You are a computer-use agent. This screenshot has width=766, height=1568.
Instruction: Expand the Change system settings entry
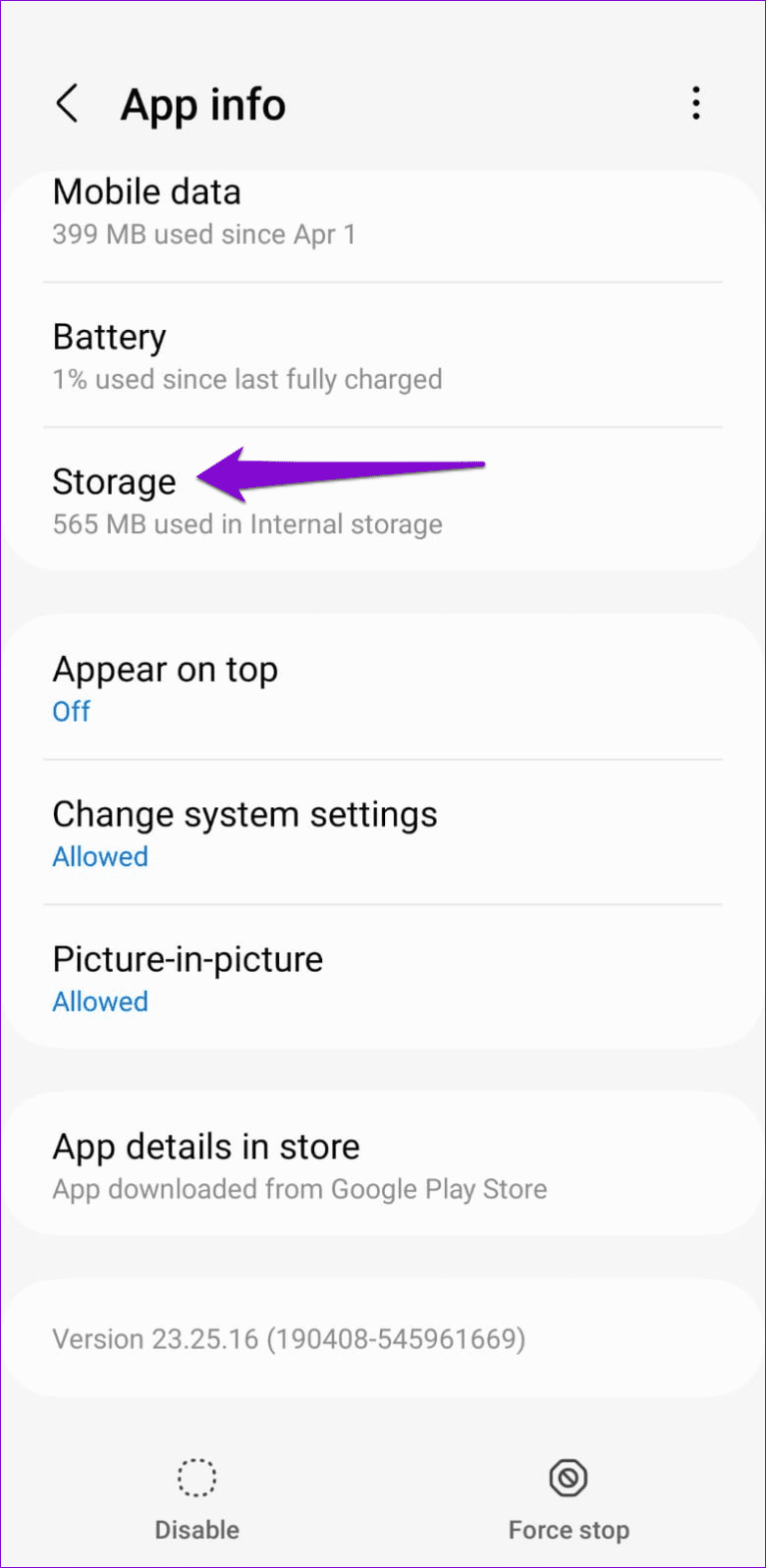[x=244, y=814]
